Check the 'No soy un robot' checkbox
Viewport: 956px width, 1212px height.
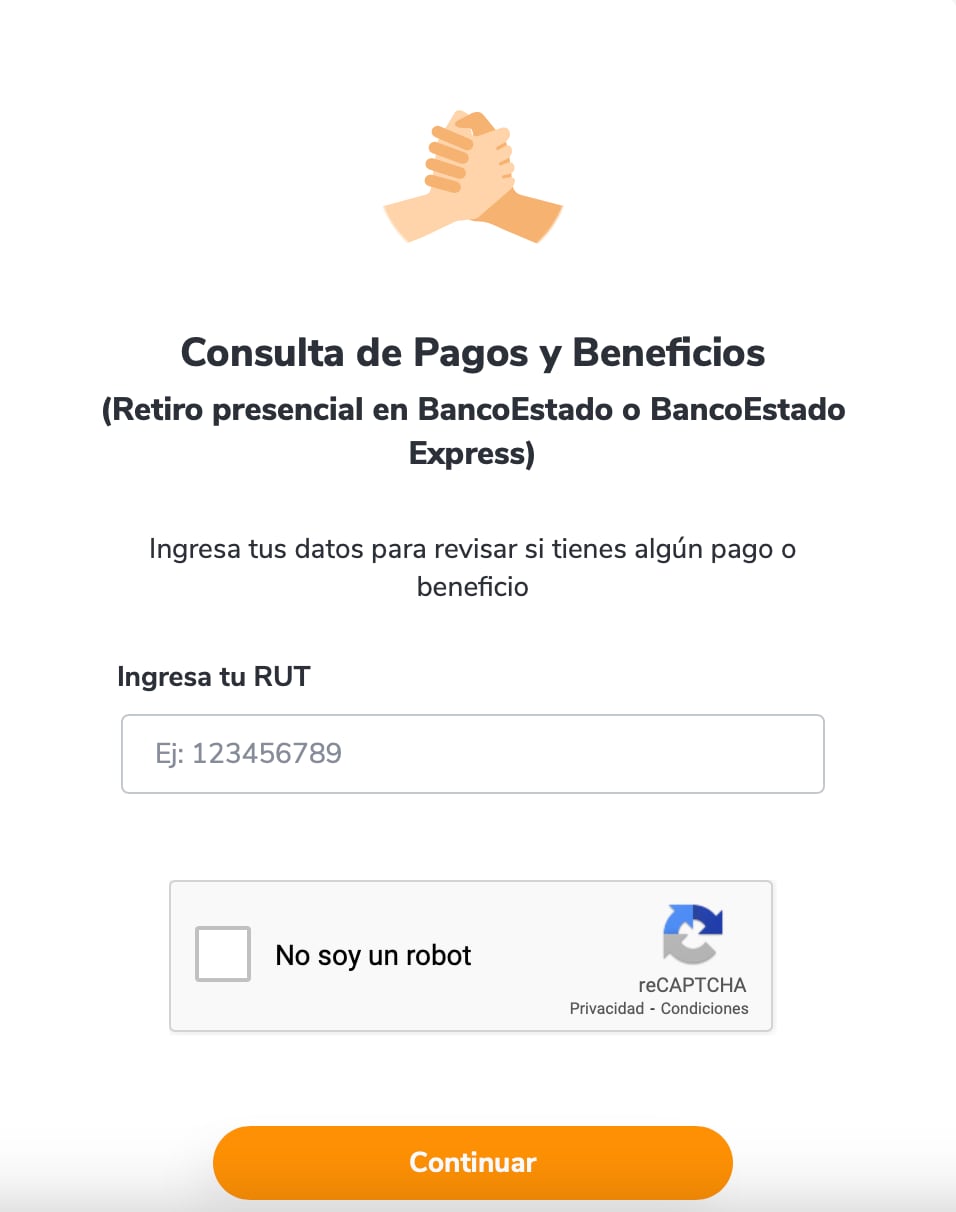(x=223, y=955)
